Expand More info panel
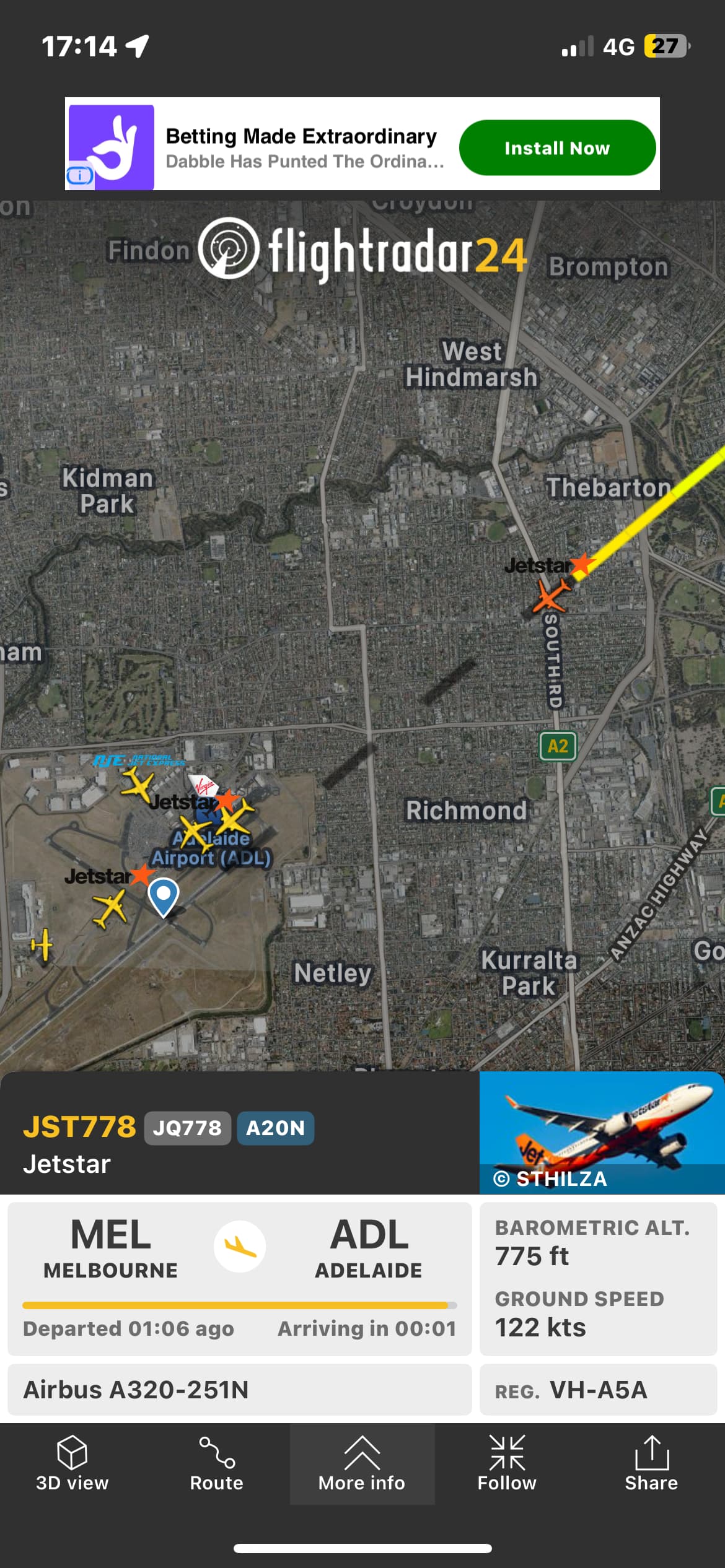The height and width of the screenshot is (1568, 725). (x=362, y=1463)
